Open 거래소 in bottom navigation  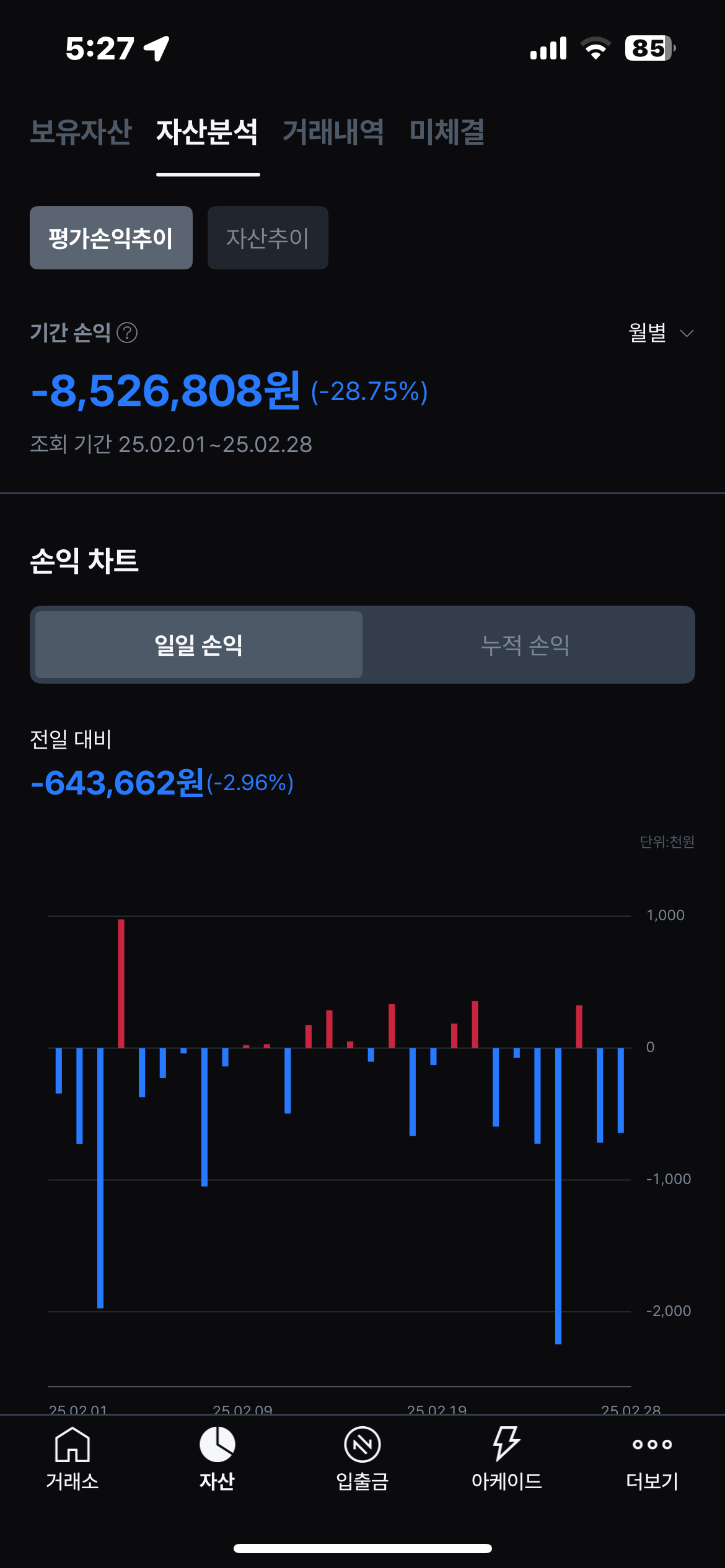point(72,1459)
